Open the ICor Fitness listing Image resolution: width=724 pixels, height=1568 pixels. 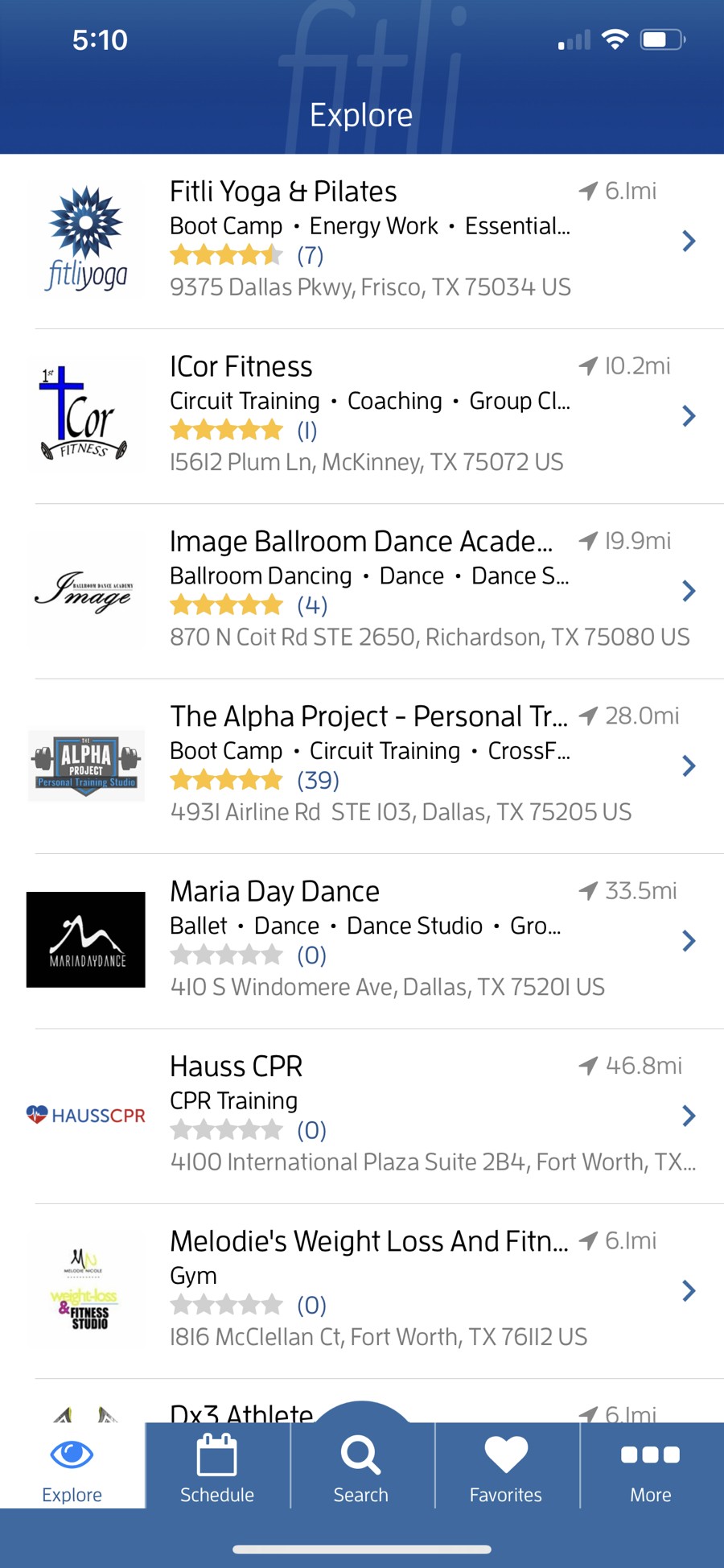coord(362,415)
